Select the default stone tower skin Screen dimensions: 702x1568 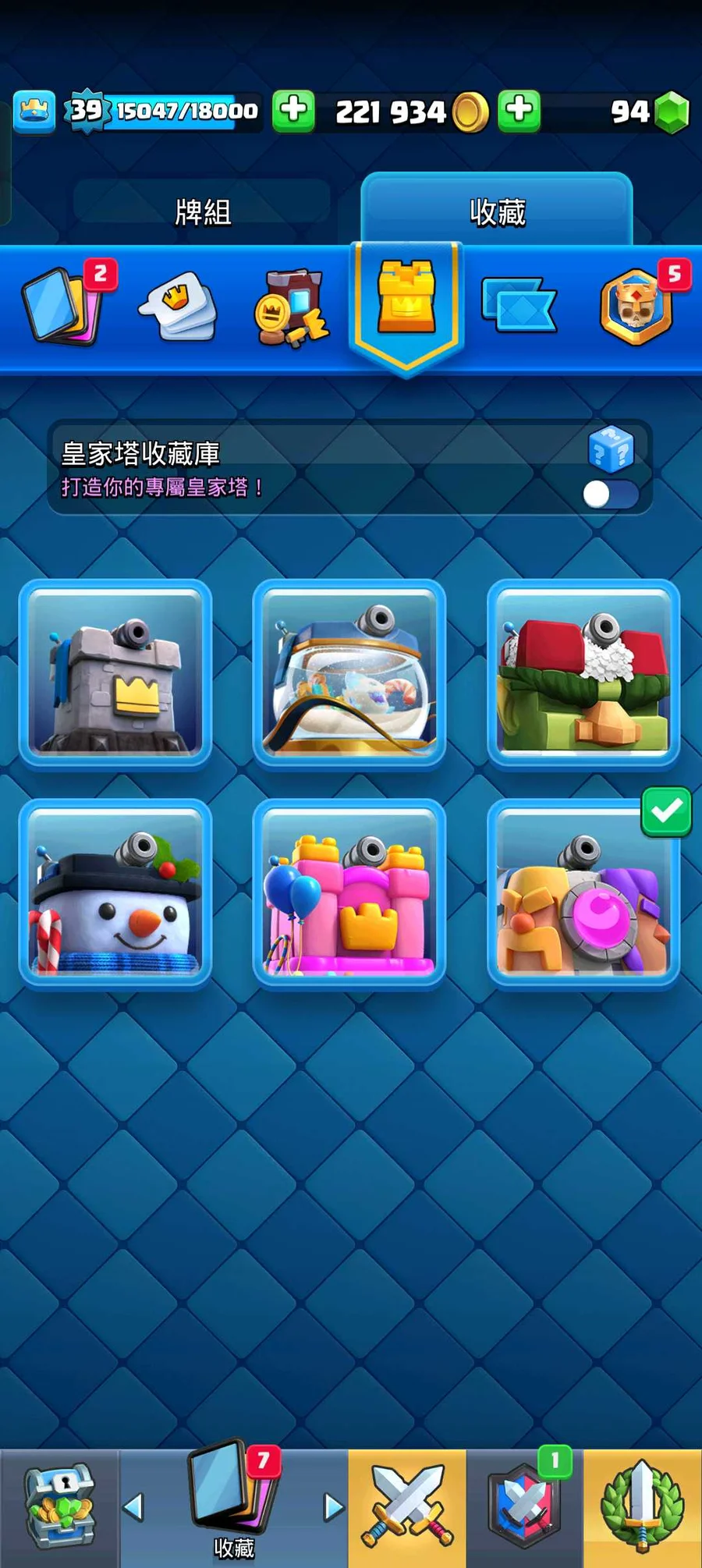coord(115,672)
